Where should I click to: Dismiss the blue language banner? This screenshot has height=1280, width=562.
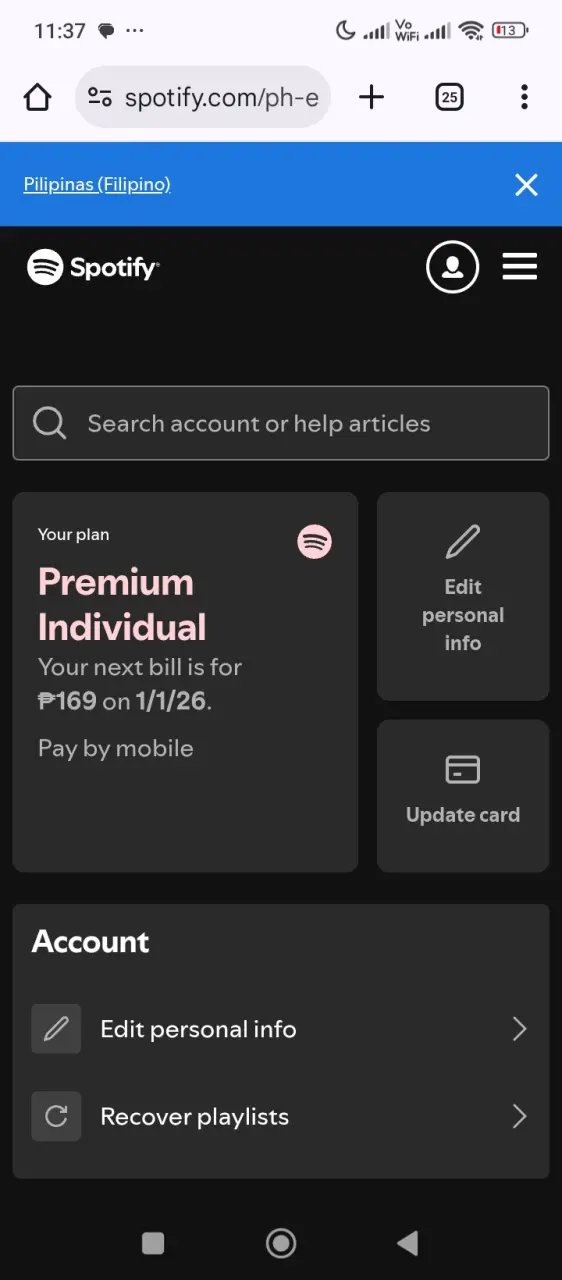coord(526,184)
